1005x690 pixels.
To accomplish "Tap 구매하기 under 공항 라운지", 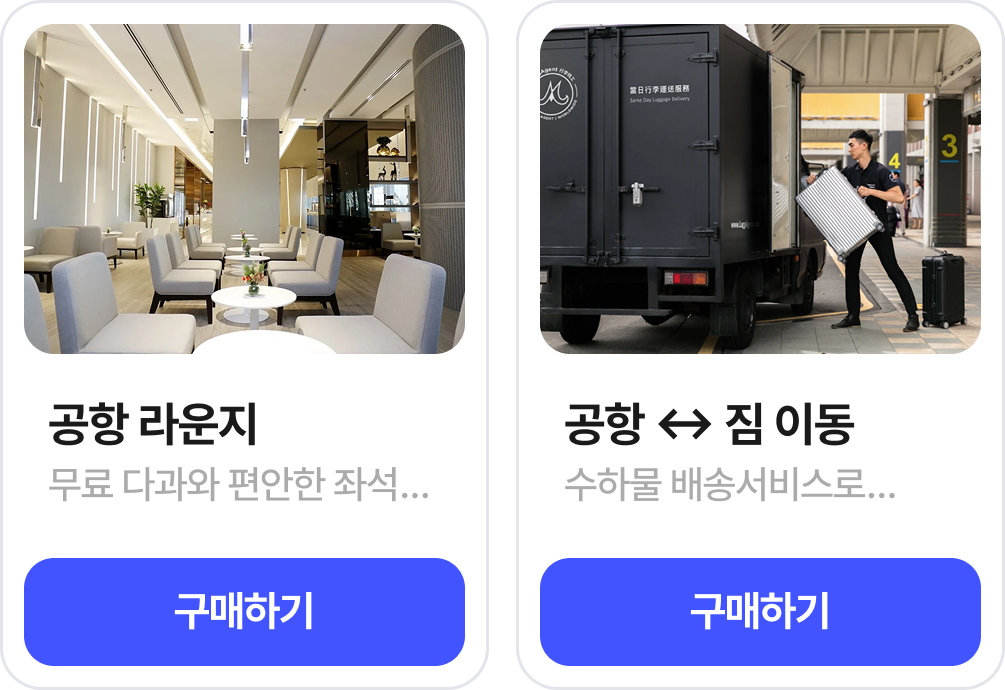I will point(244,611).
